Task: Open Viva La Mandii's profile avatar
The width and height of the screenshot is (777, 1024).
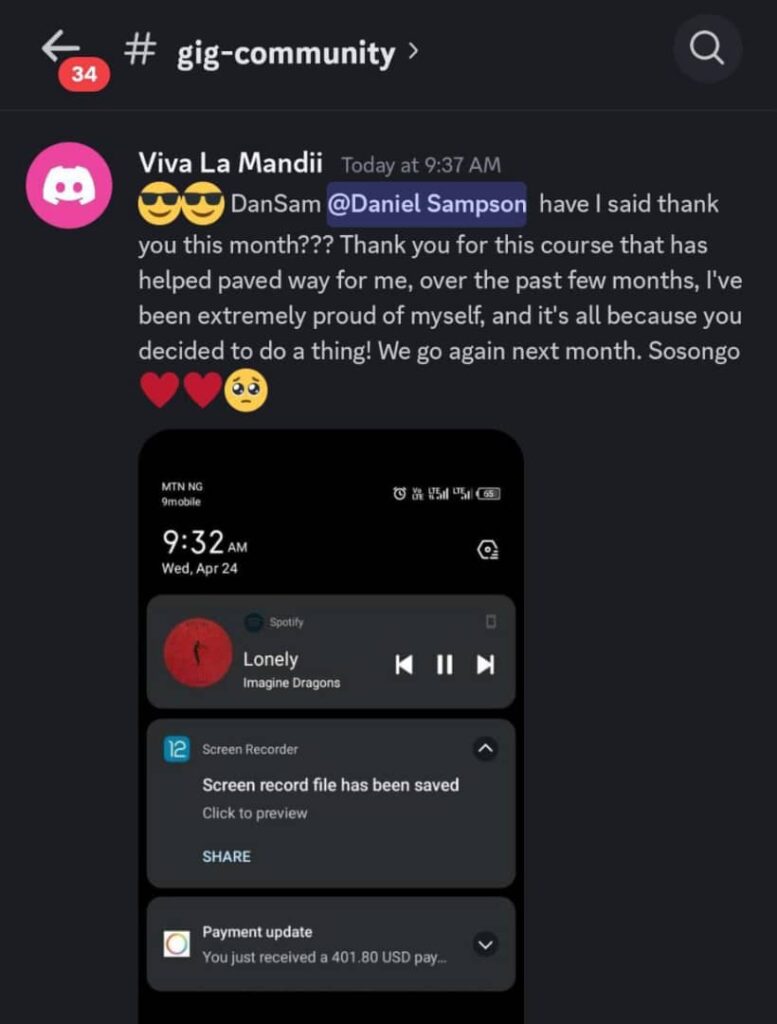Action: pos(69,186)
